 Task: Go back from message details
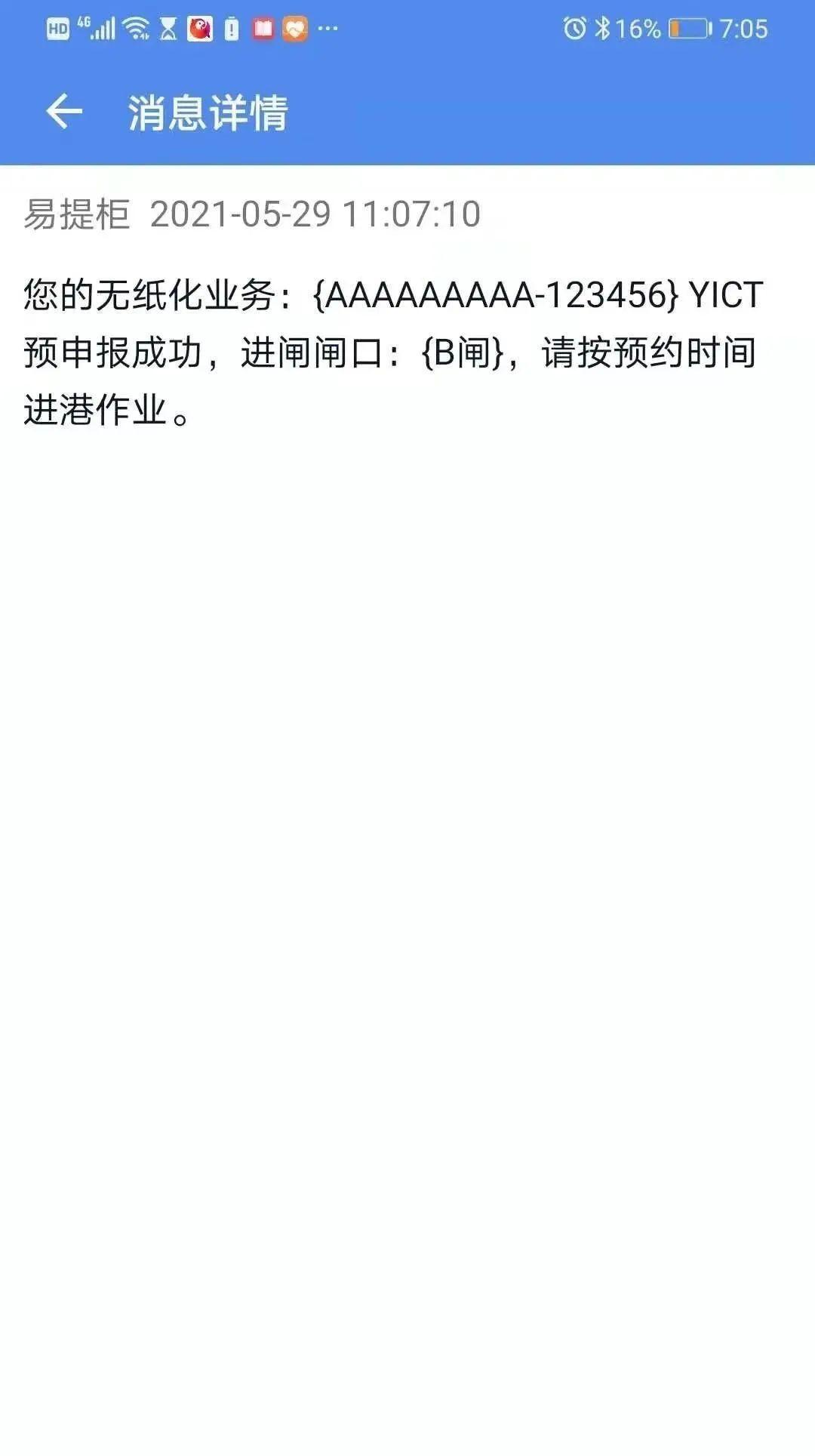[64, 112]
